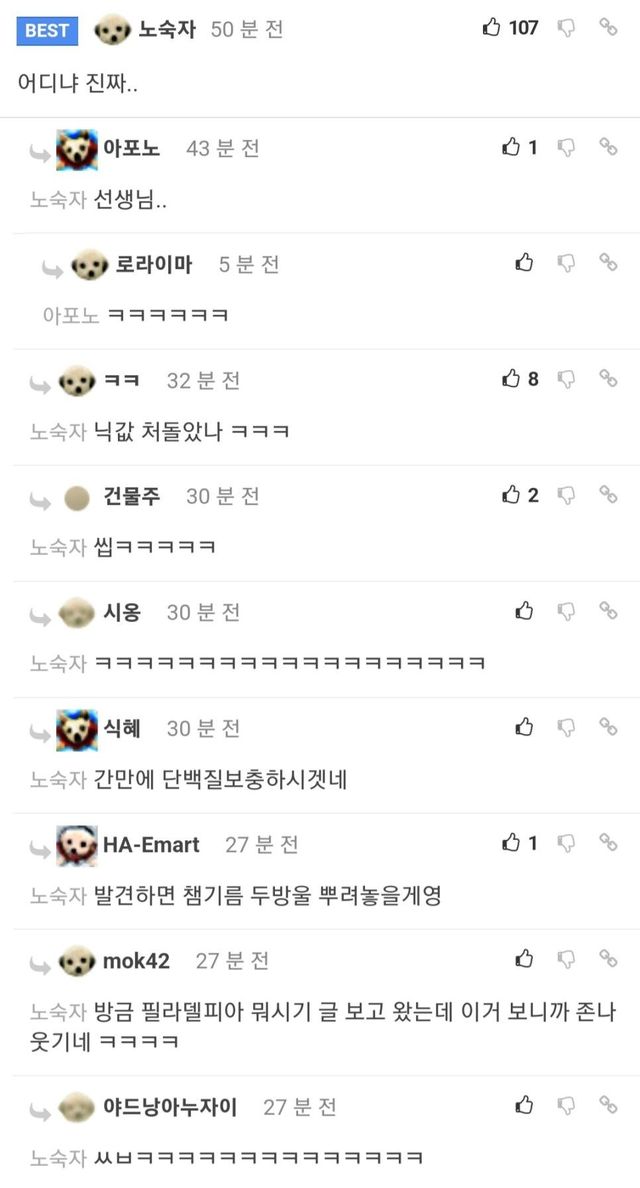
Task: Downvote 식혜's reply
Action: pyautogui.click(x=566, y=727)
